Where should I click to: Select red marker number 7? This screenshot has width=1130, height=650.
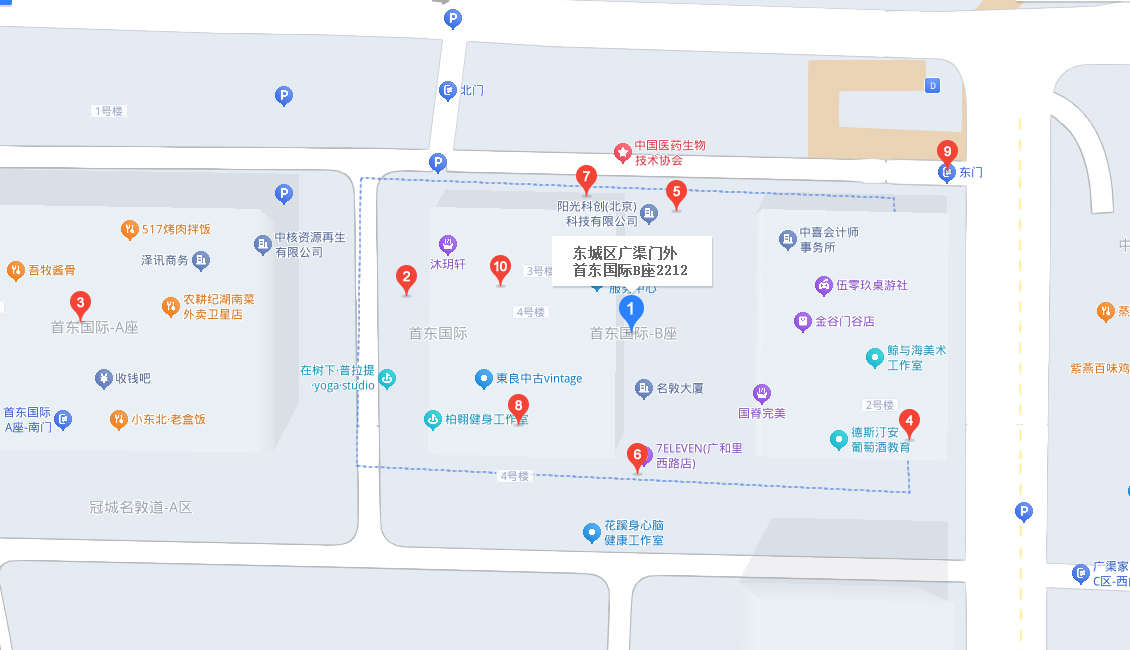587,179
